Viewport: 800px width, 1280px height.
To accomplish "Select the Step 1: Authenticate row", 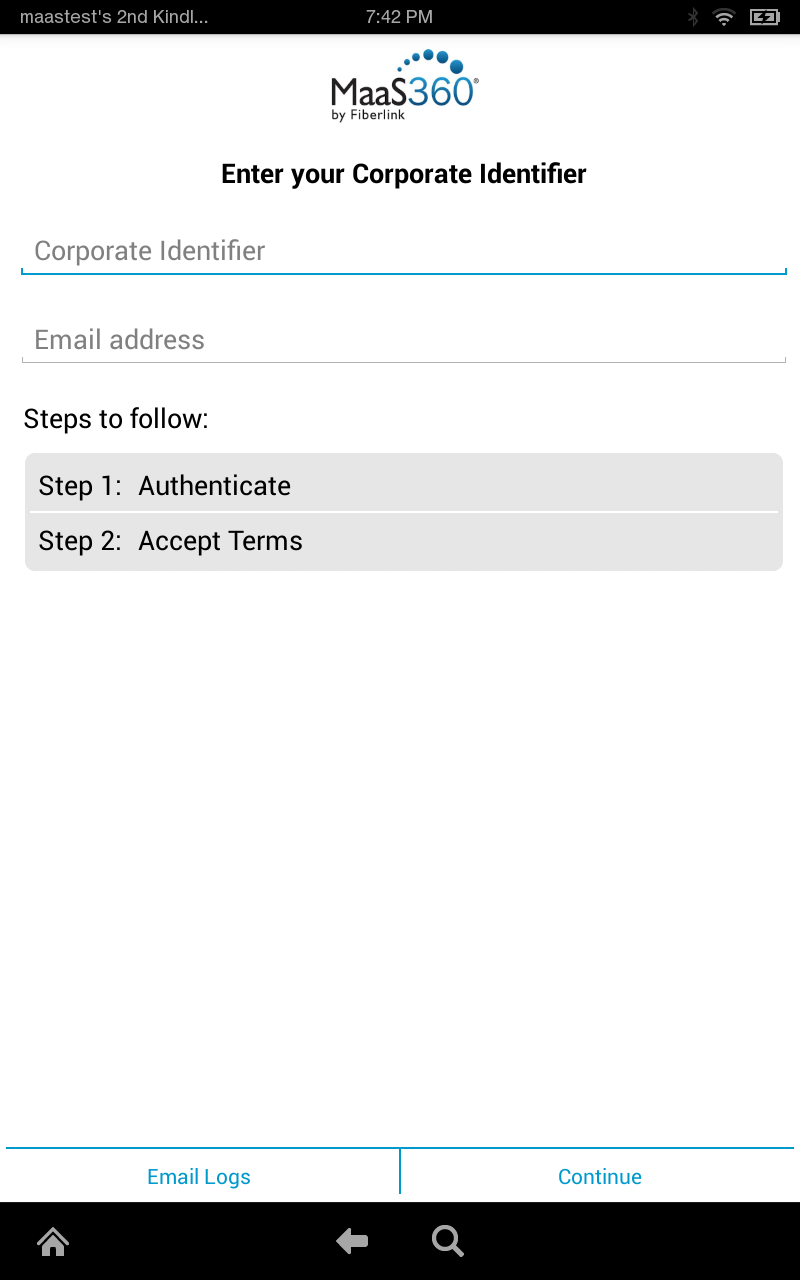I will tap(402, 484).
